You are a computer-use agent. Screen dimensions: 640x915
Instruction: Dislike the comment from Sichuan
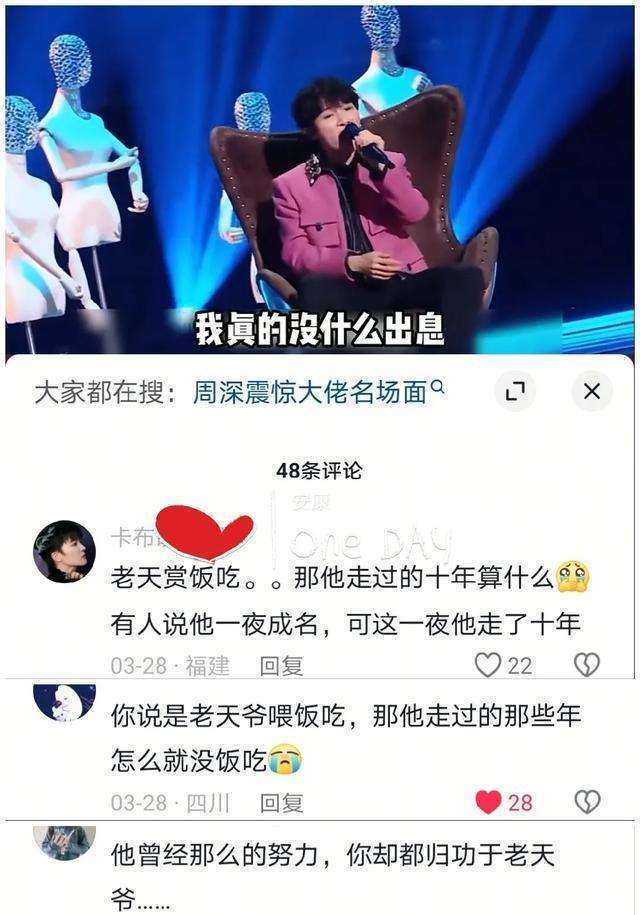(586, 801)
